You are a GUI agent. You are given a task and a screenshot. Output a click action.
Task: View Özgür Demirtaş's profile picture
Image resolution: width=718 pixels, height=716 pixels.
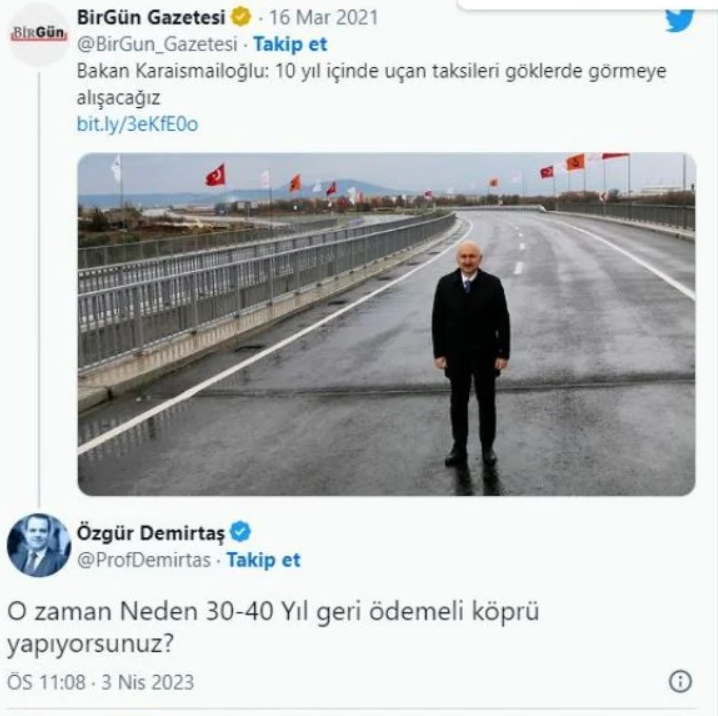(x=39, y=546)
